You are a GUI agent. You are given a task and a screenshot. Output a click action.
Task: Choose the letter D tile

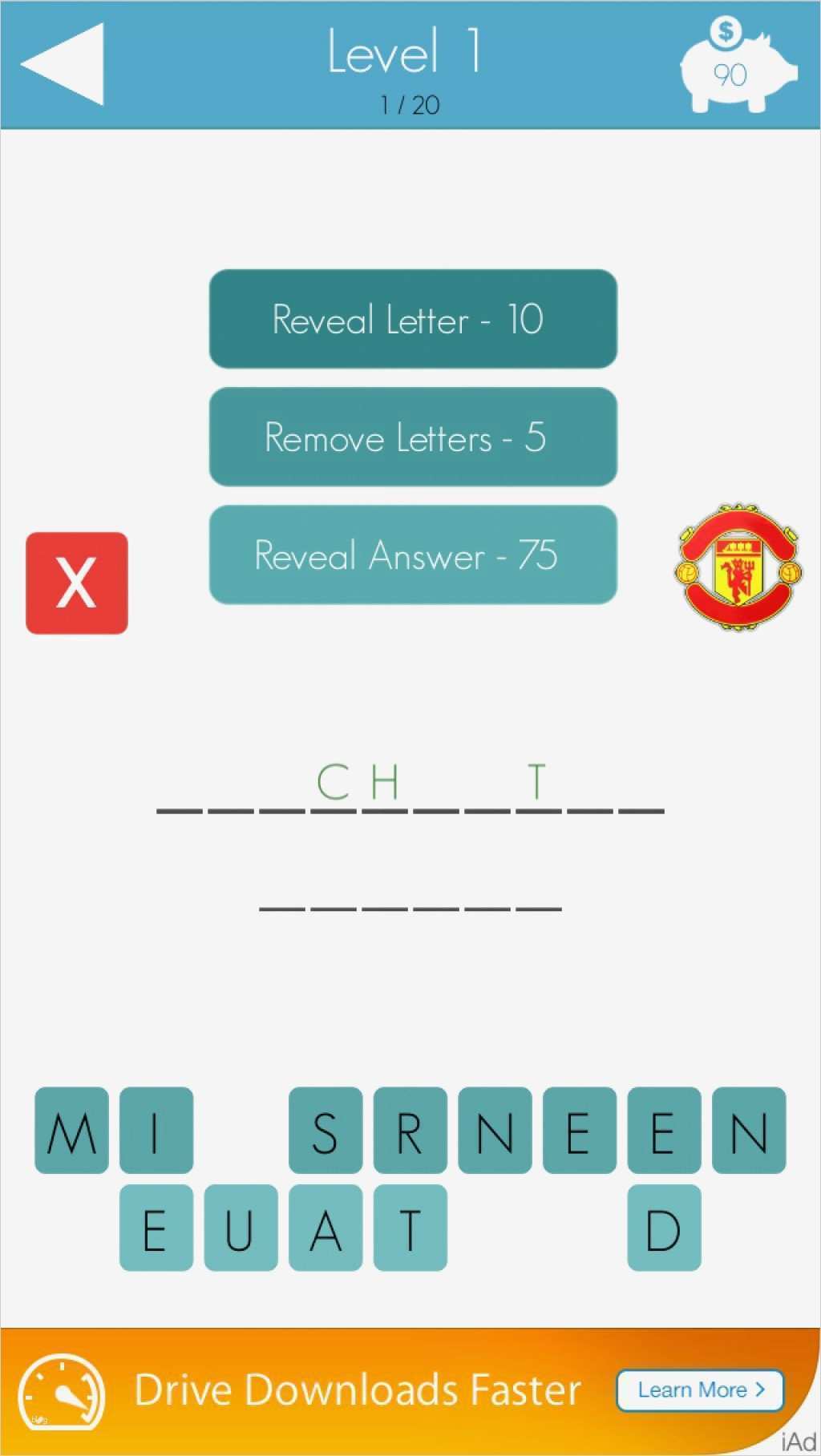(x=664, y=1228)
